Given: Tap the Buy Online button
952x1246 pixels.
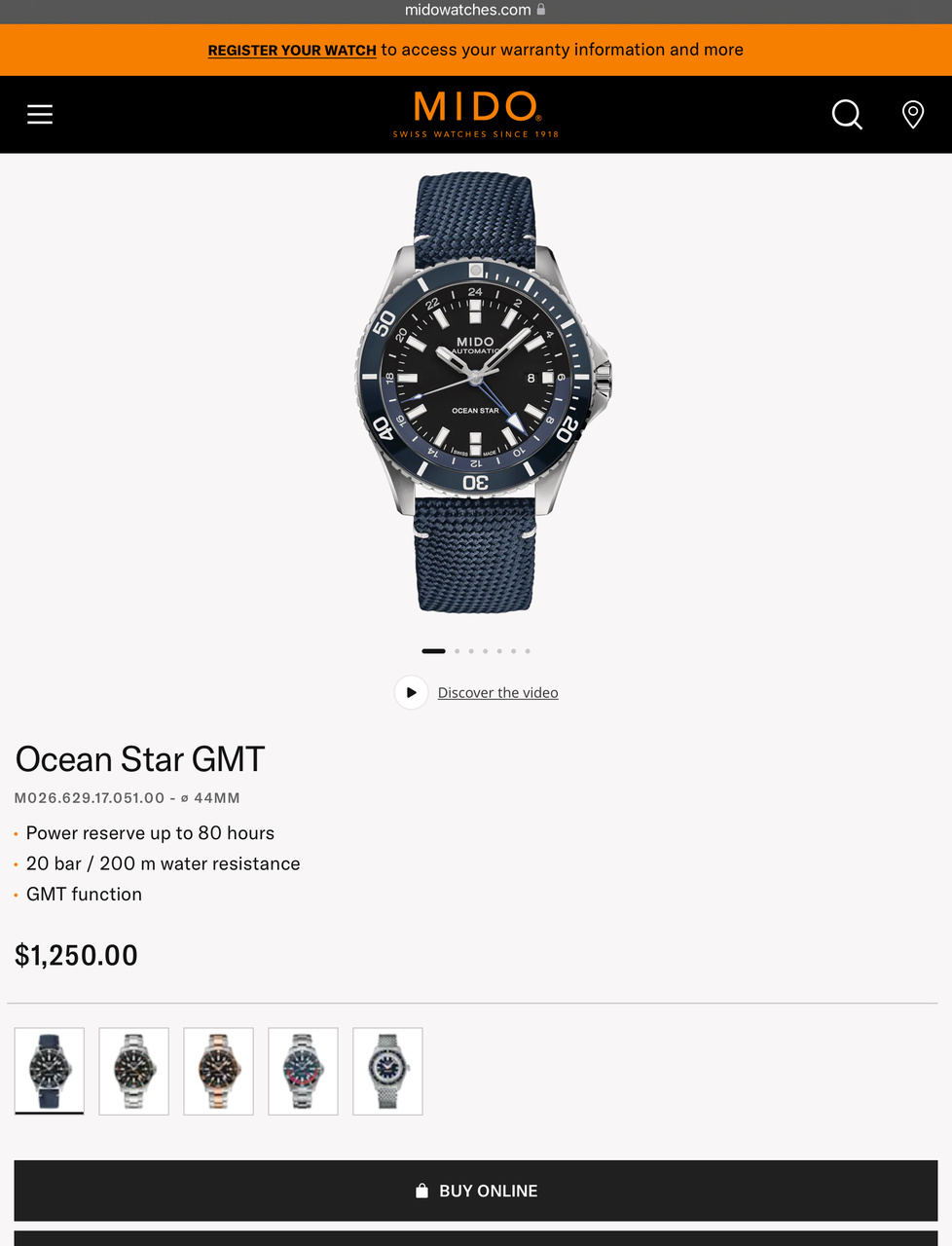Looking at the screenshot, I should tap(476, 1191).
